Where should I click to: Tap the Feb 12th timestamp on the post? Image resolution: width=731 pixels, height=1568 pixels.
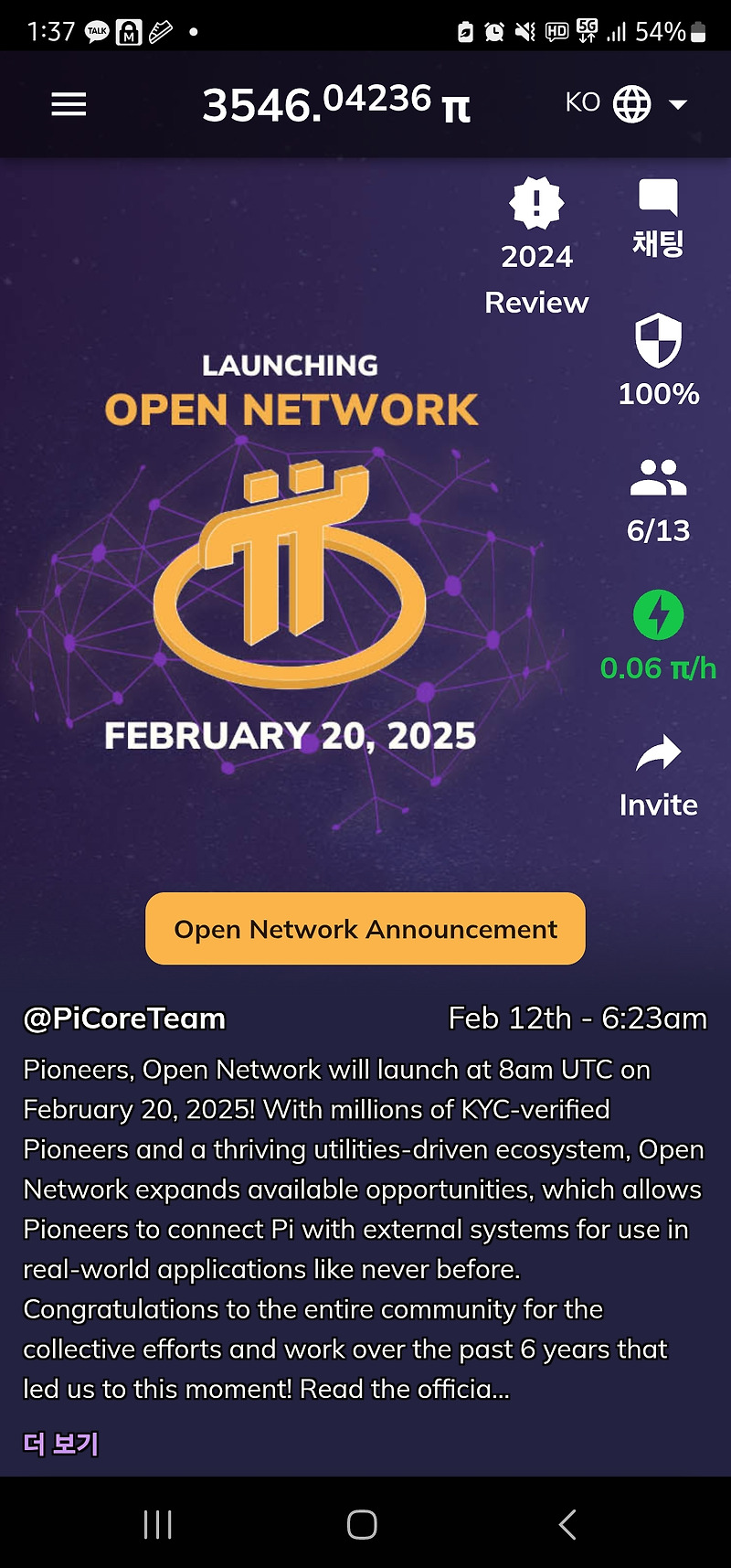click(x=576, y=1019)
